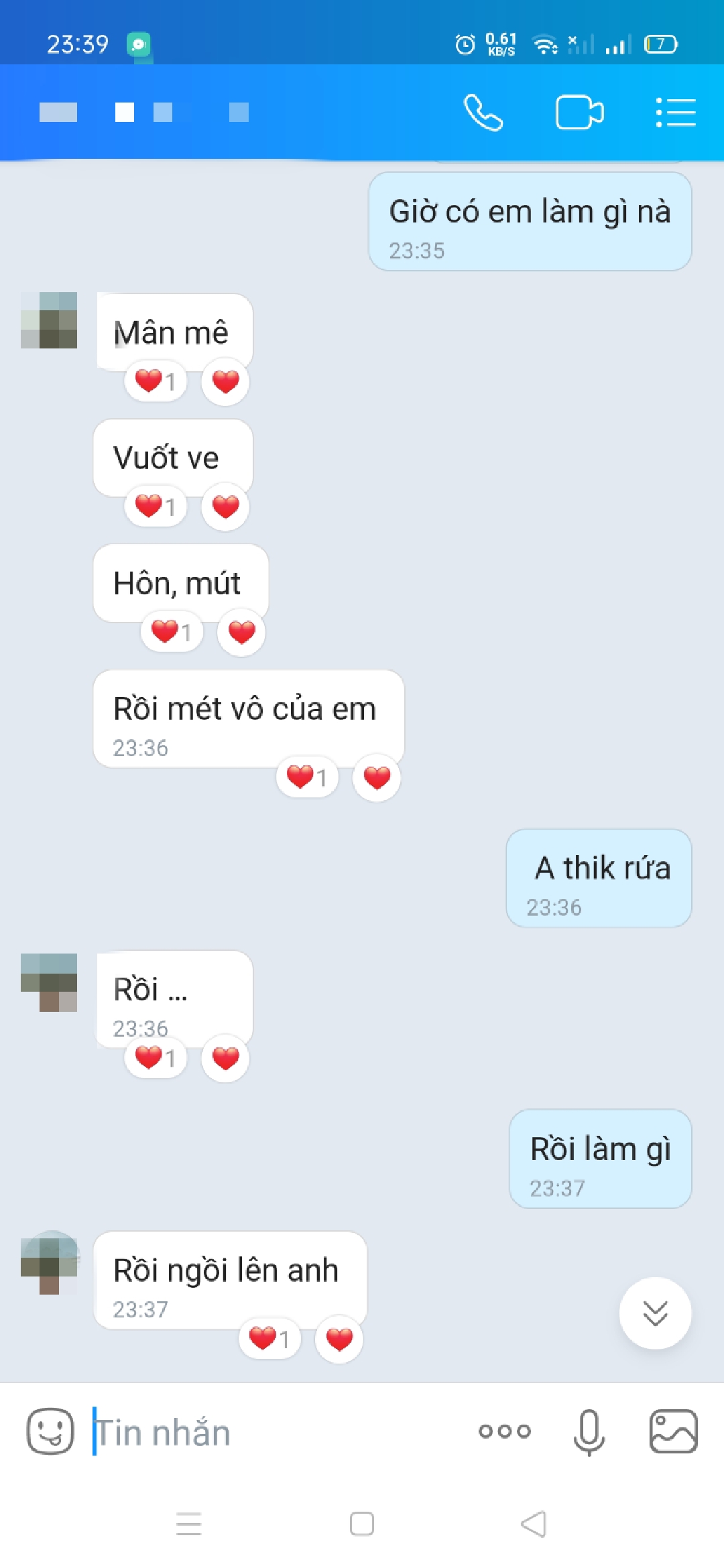The height and width of the screenshot is (1568, 724).
Task: Go to the home screen
Action: [361, 1524]
